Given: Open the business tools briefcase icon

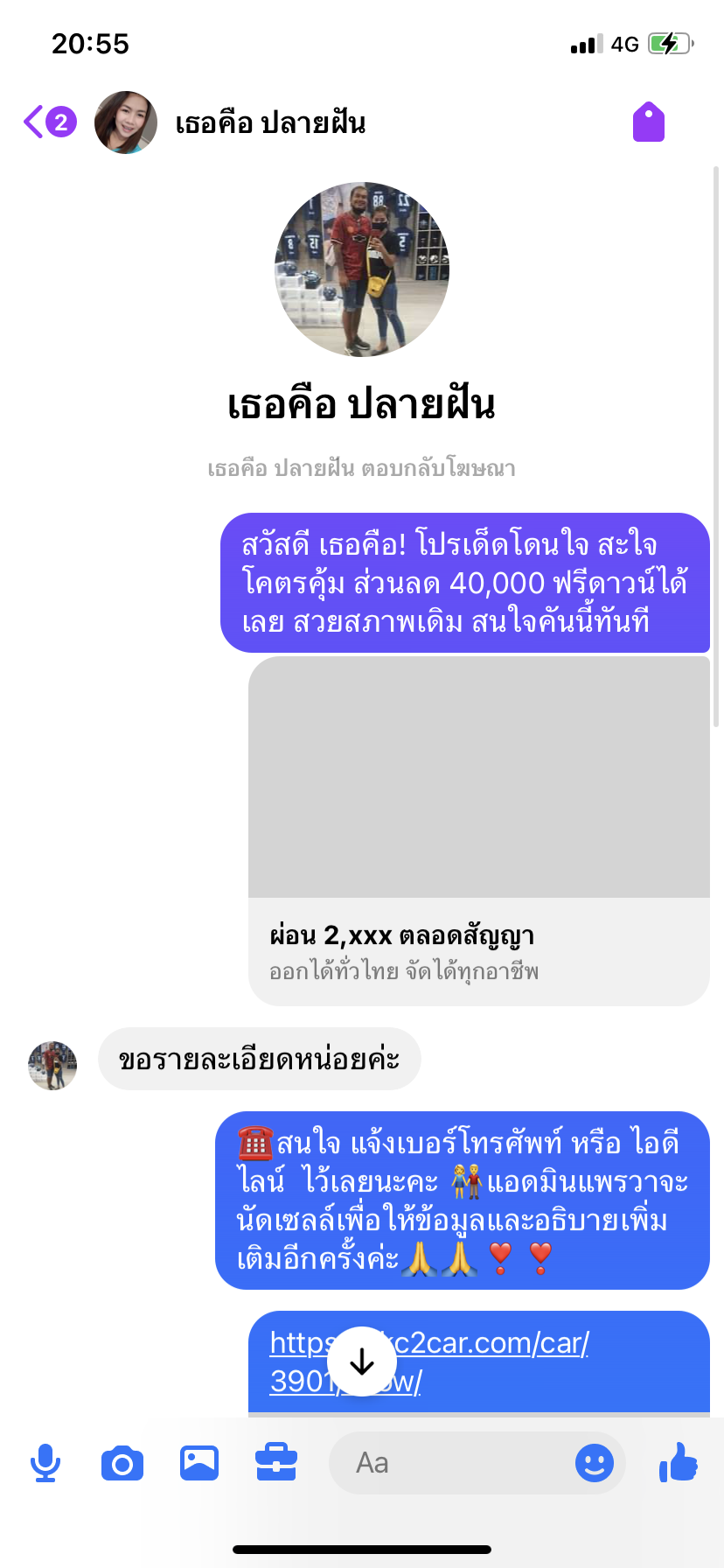Looking at the screenshot, I should (276, 1463).
